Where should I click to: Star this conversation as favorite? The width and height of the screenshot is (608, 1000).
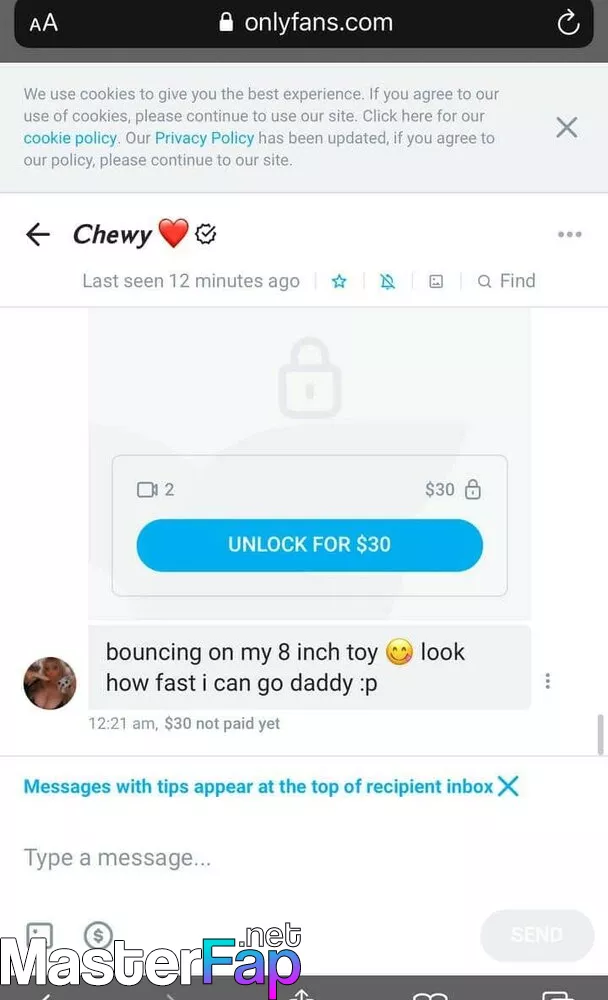339,281
